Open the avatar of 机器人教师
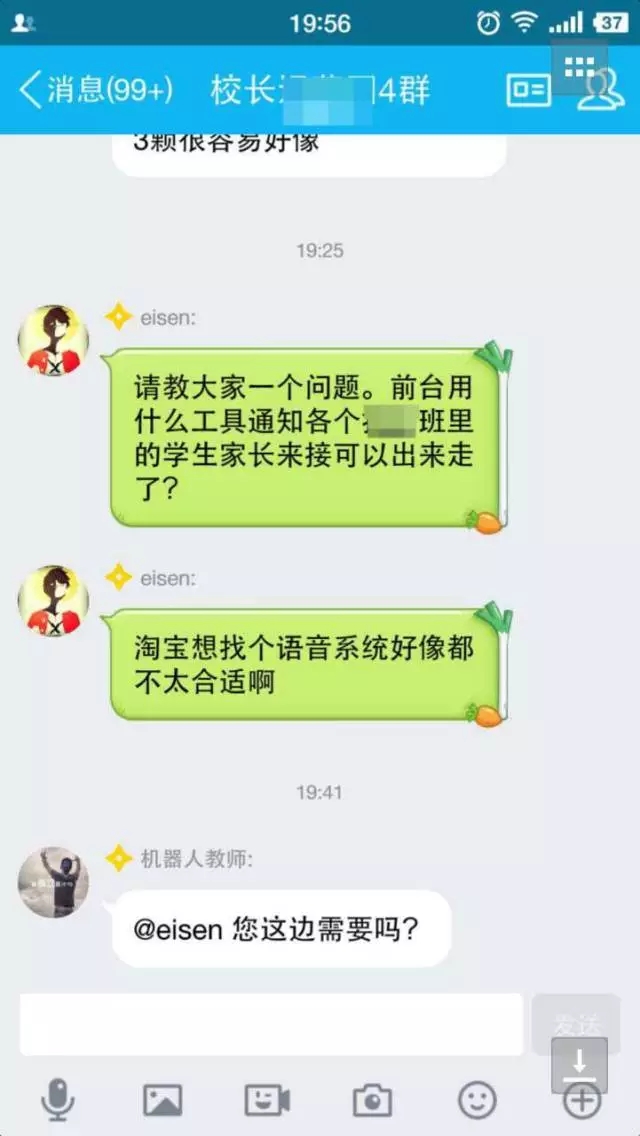Screen dimensions: 640x1136 [x=53, y=882]
